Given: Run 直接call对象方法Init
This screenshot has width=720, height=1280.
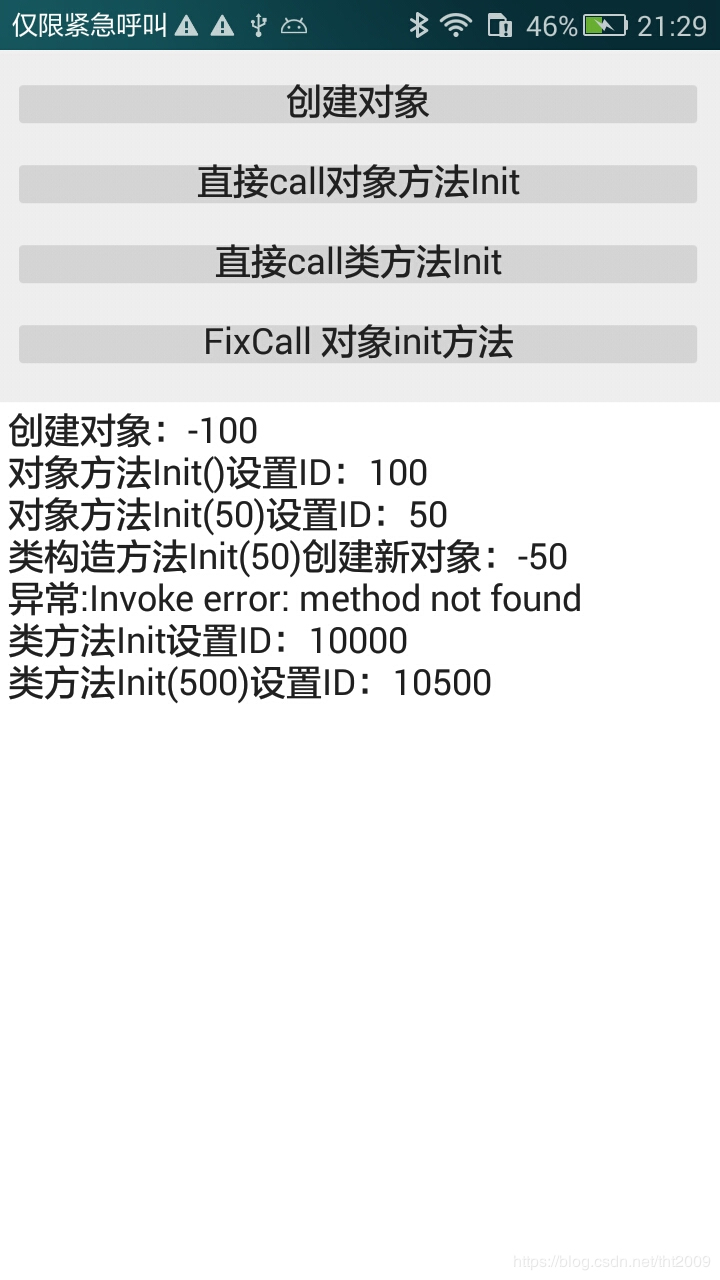Looking at the screenshot, I should (x=358, y=184).
